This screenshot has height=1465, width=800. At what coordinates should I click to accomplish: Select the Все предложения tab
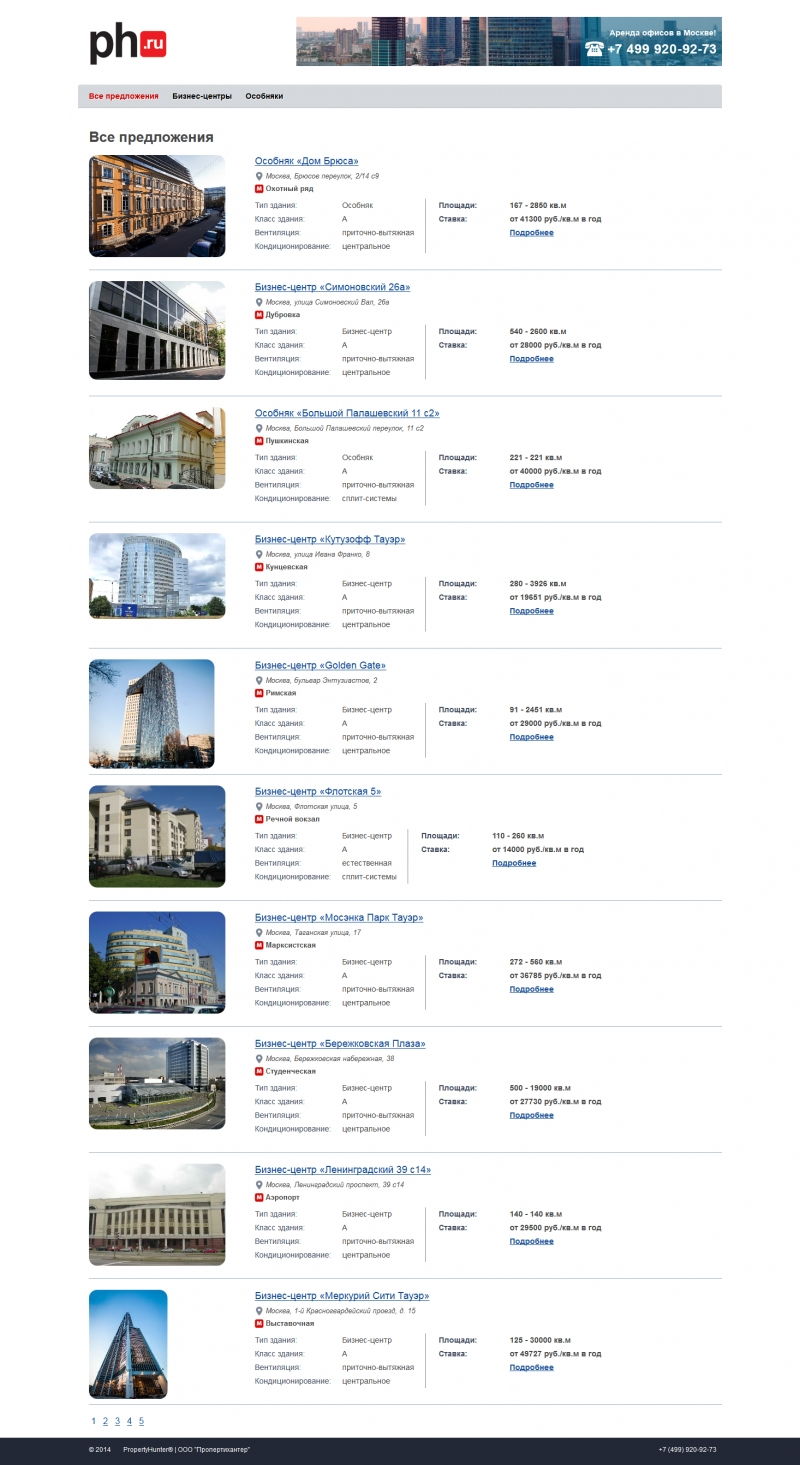click(x=123, y=96)
